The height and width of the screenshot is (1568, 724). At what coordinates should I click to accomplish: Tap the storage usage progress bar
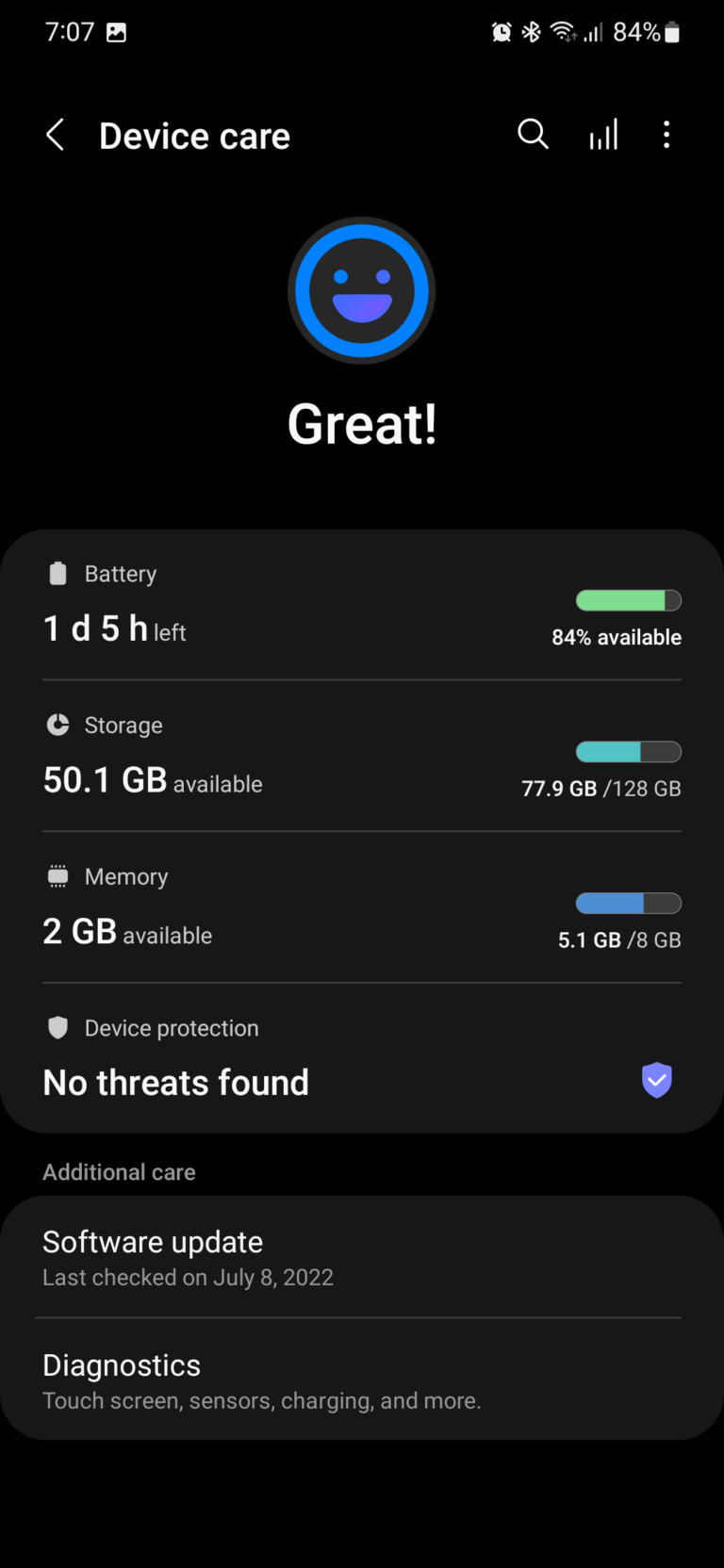pos(628,751)
